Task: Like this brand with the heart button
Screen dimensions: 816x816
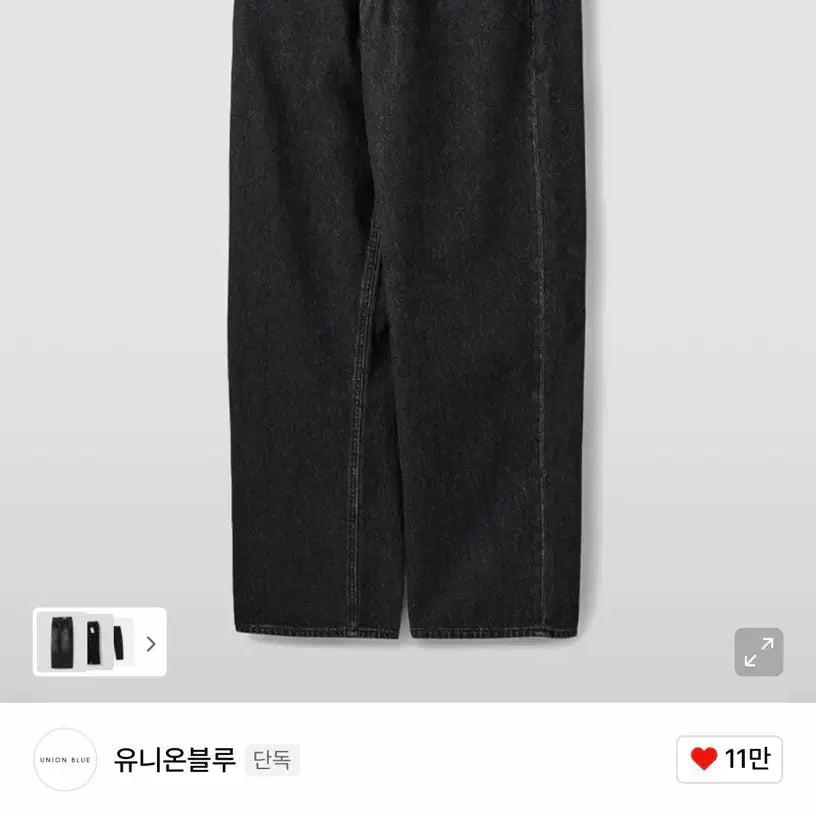Action: (730, 759)
